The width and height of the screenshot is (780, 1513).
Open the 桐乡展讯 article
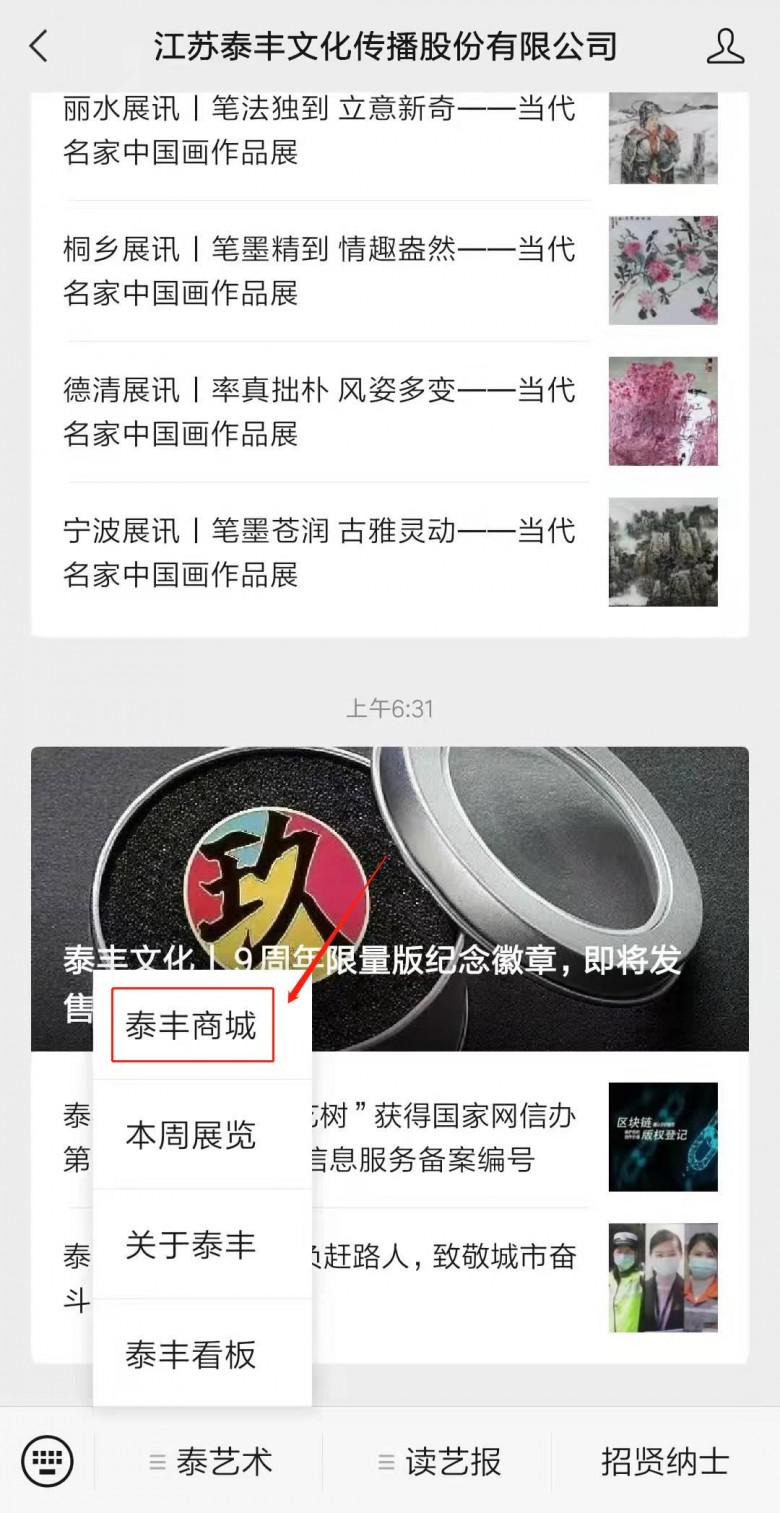[320, 270]
